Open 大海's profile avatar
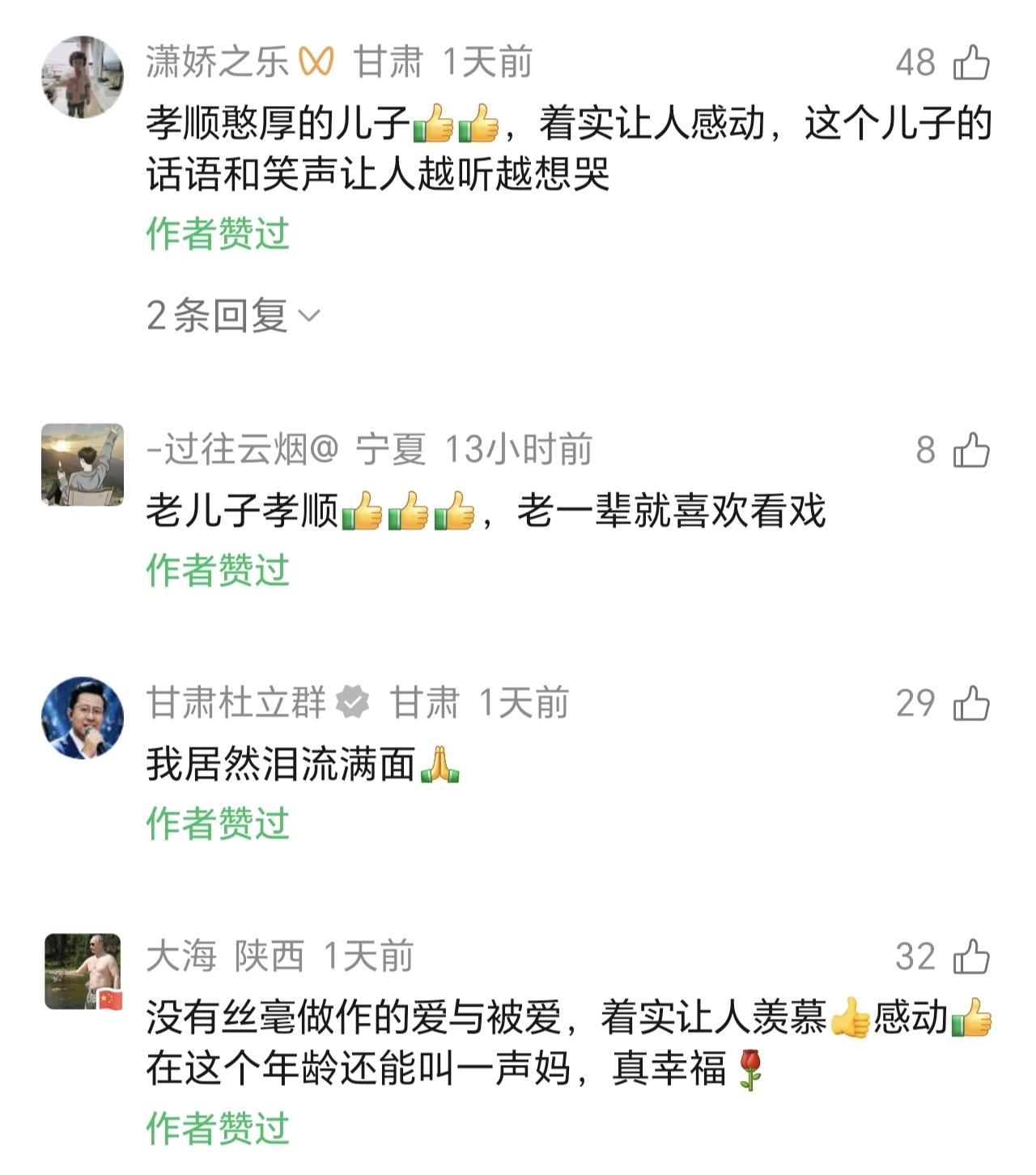Viewport: 1036px width, 1175px height. click(83, 971)
